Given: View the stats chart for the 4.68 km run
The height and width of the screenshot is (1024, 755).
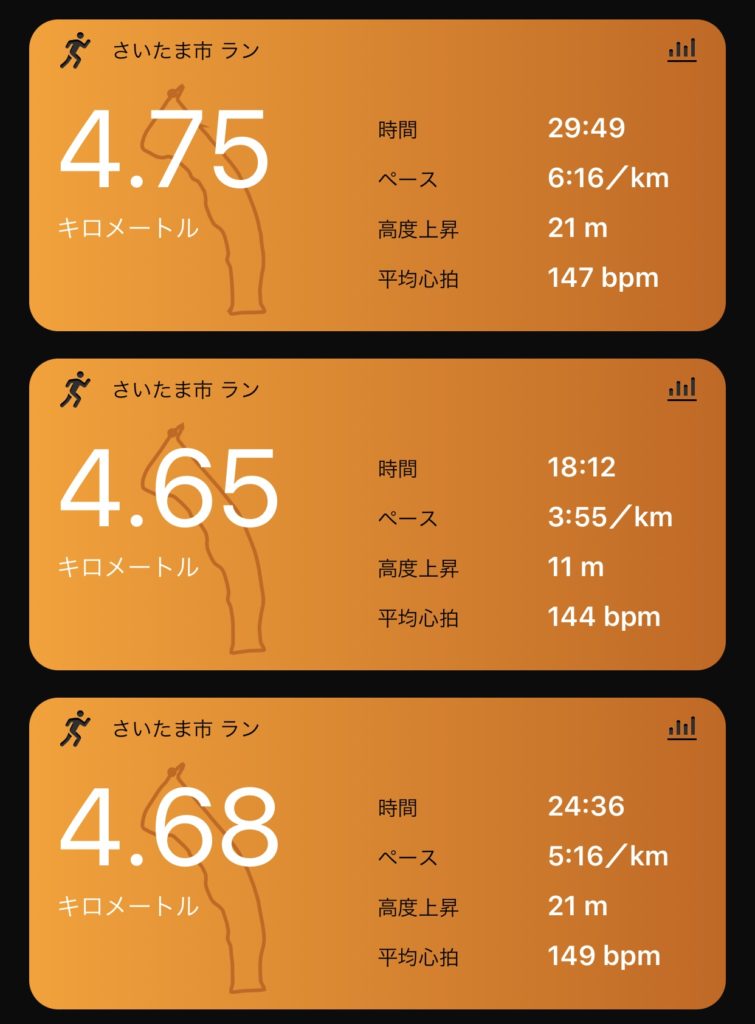Looking at the screenshot, I should [681, 728].
